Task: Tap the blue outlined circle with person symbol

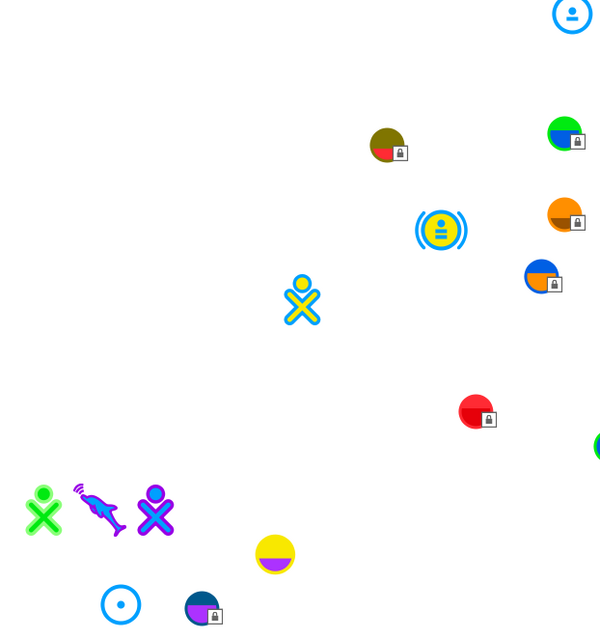Action: (x=573, y=14)
